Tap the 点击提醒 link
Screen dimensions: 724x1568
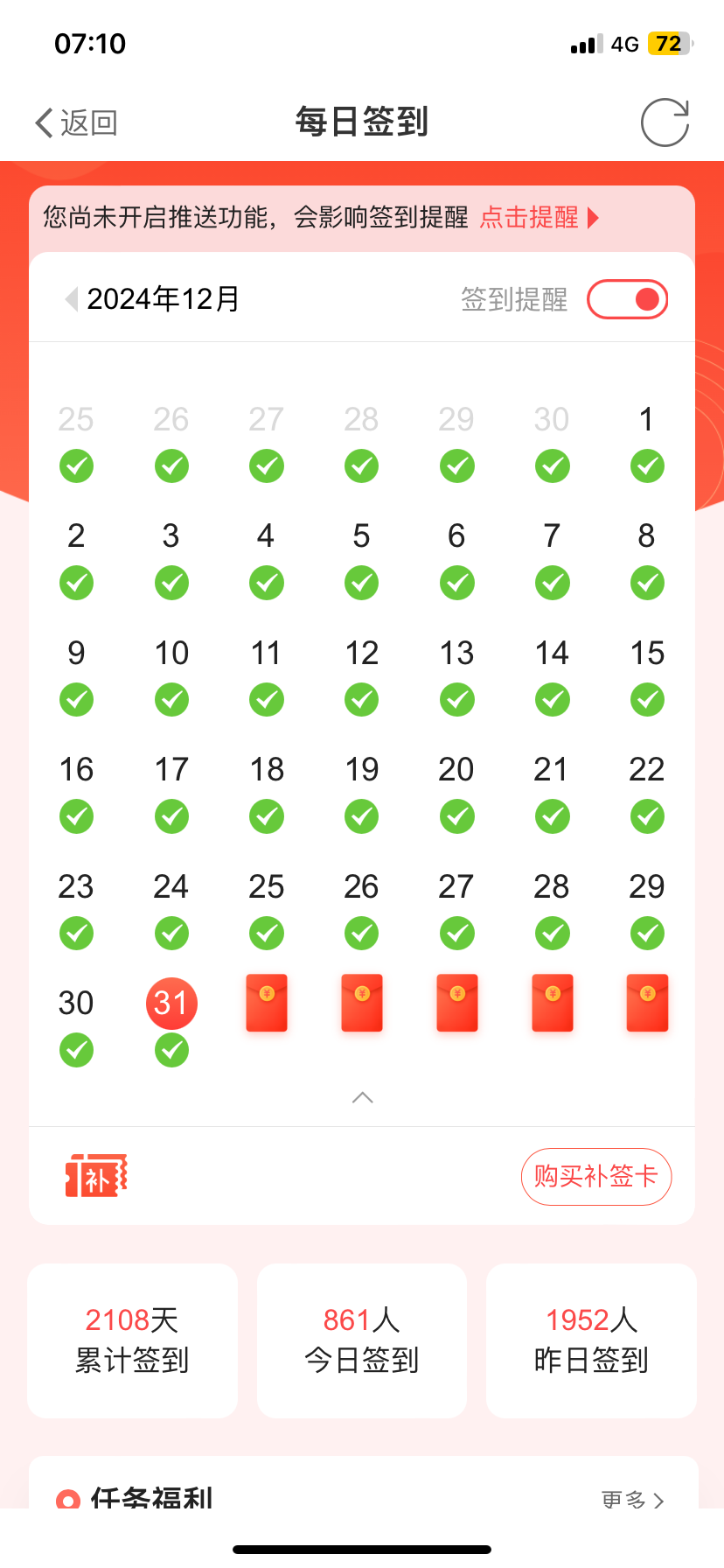[540, 217]
